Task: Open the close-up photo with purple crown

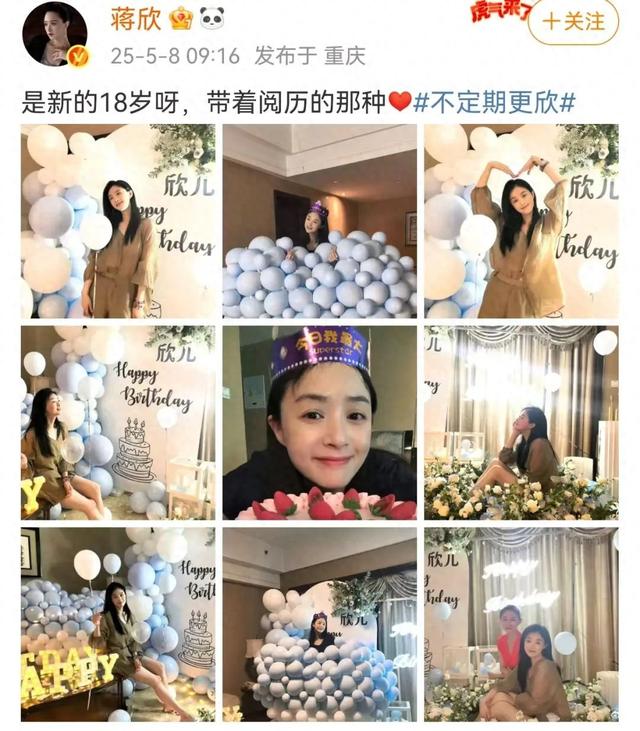Action: point(319,422)
